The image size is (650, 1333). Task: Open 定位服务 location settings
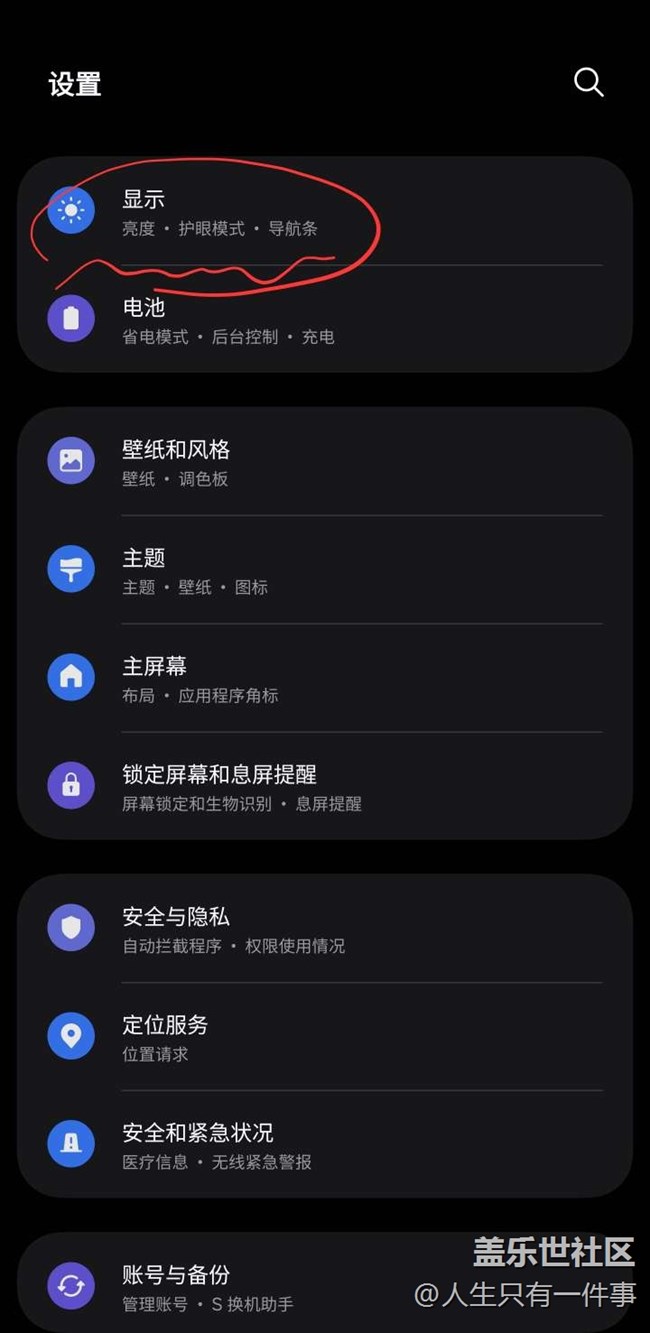coord(324,1037)
